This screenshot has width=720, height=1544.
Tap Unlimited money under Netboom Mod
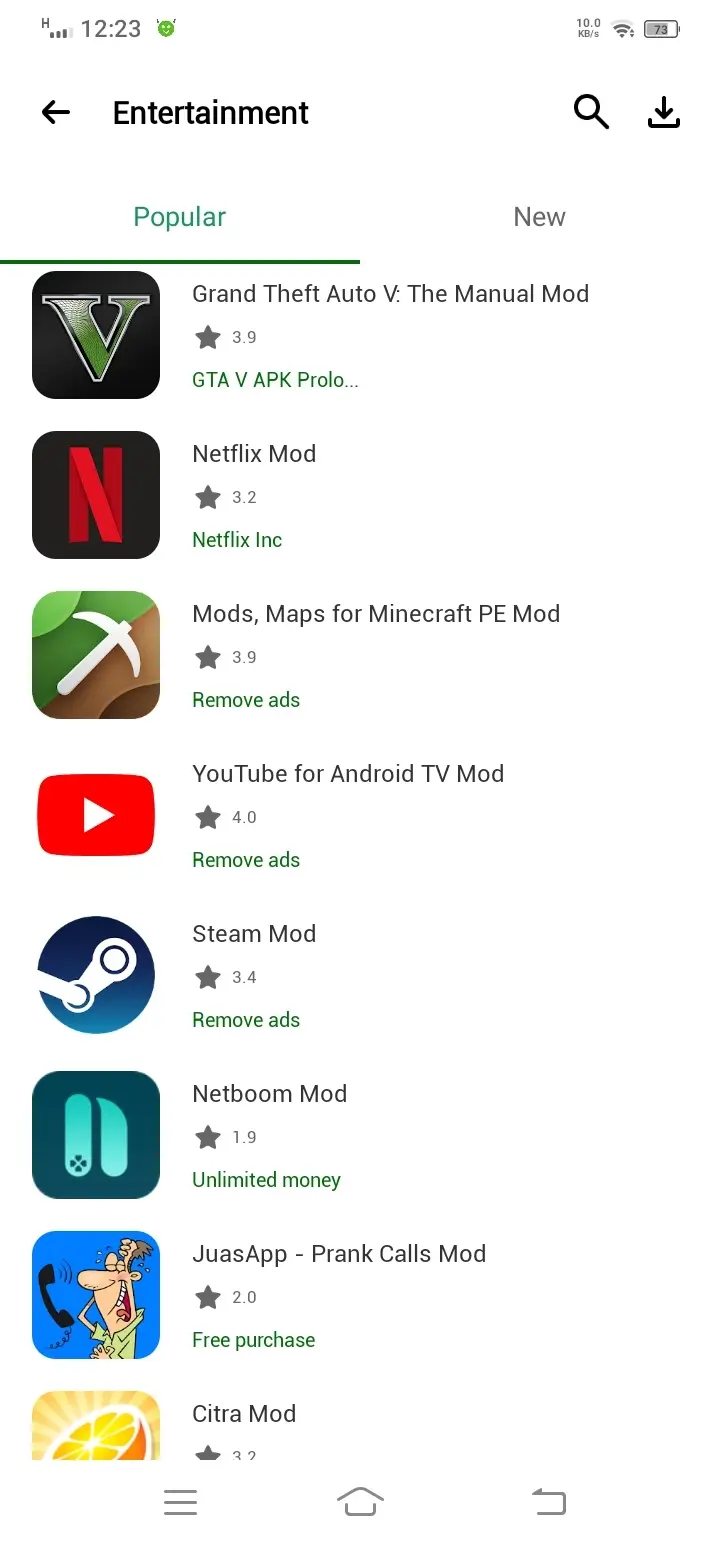(x=266, y=1180)
